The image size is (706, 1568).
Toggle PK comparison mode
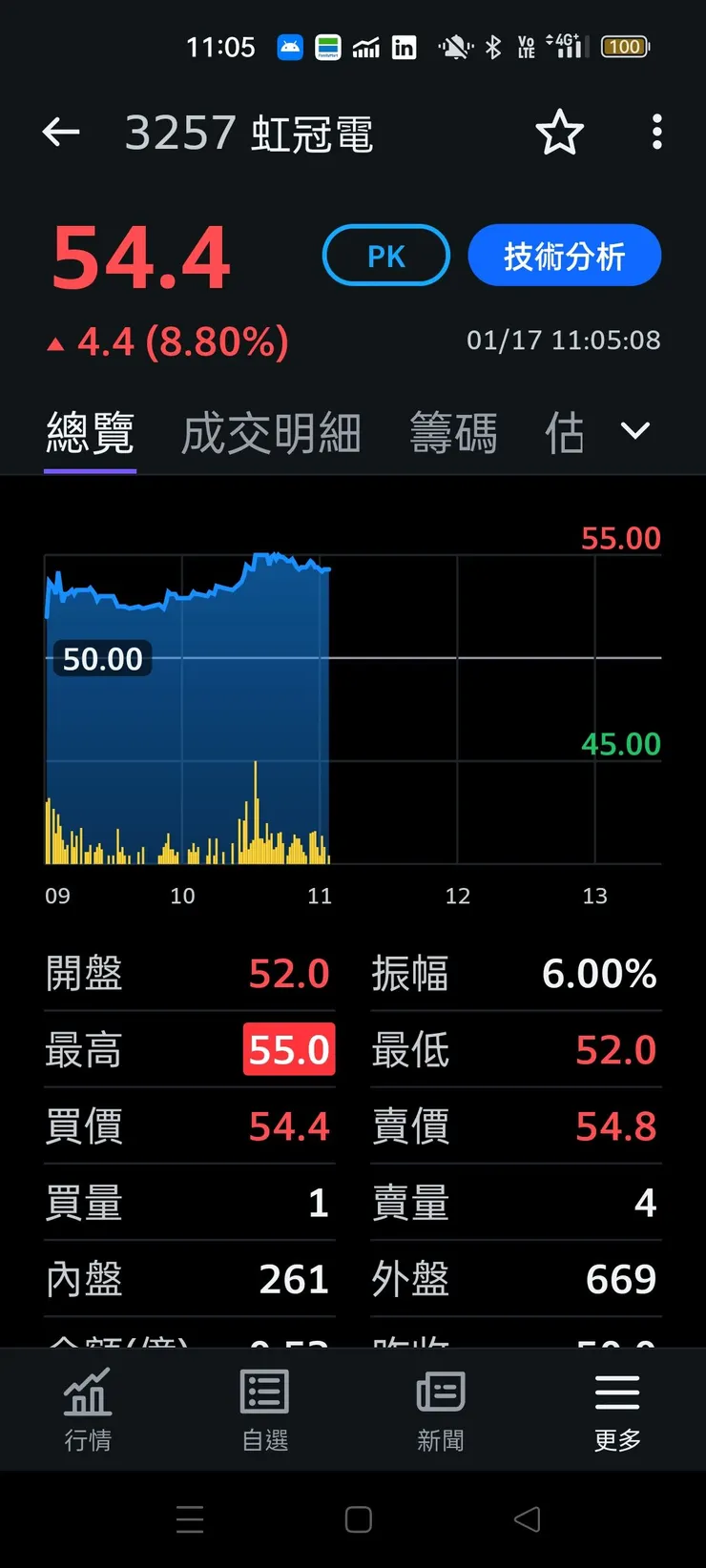(385, 255)
